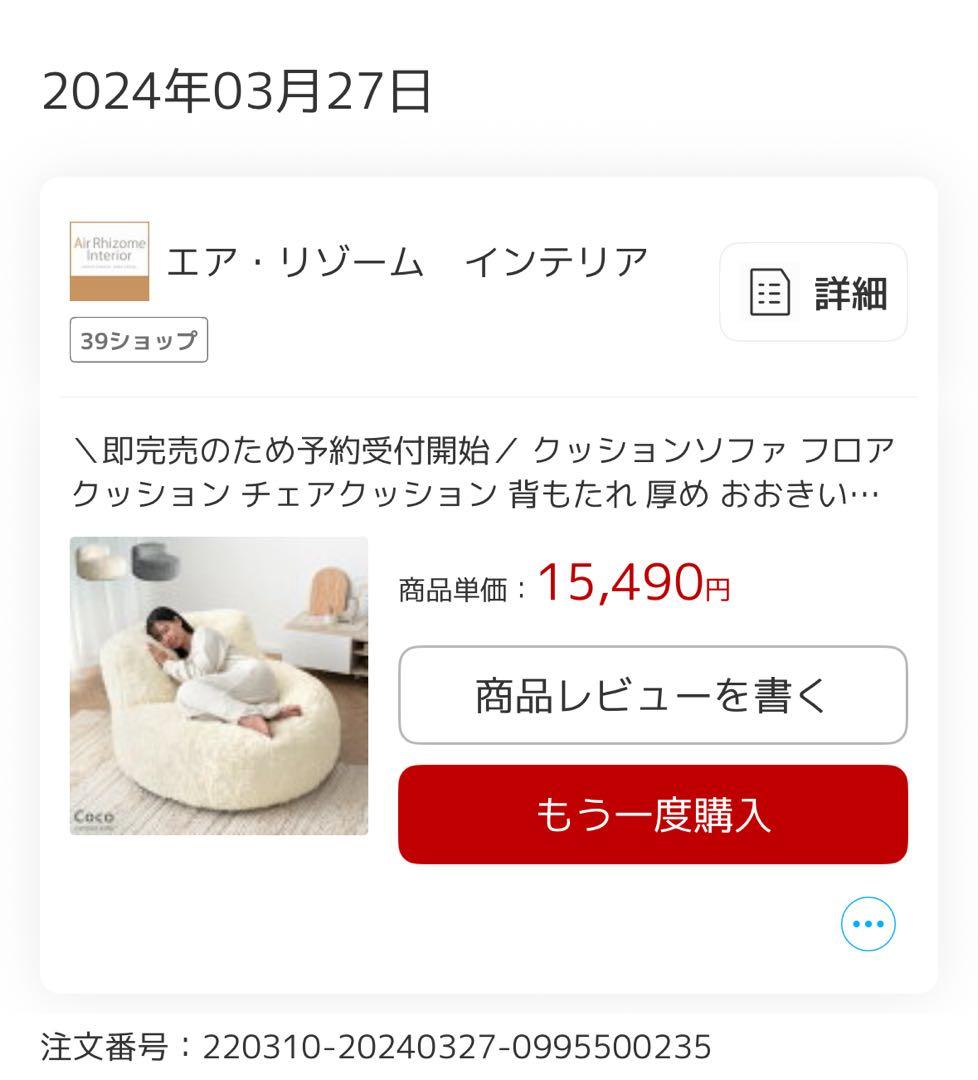Viewport: 978px width, 1080px height.
Task: Select the price 15,490円 text
Action: [630, 585]
